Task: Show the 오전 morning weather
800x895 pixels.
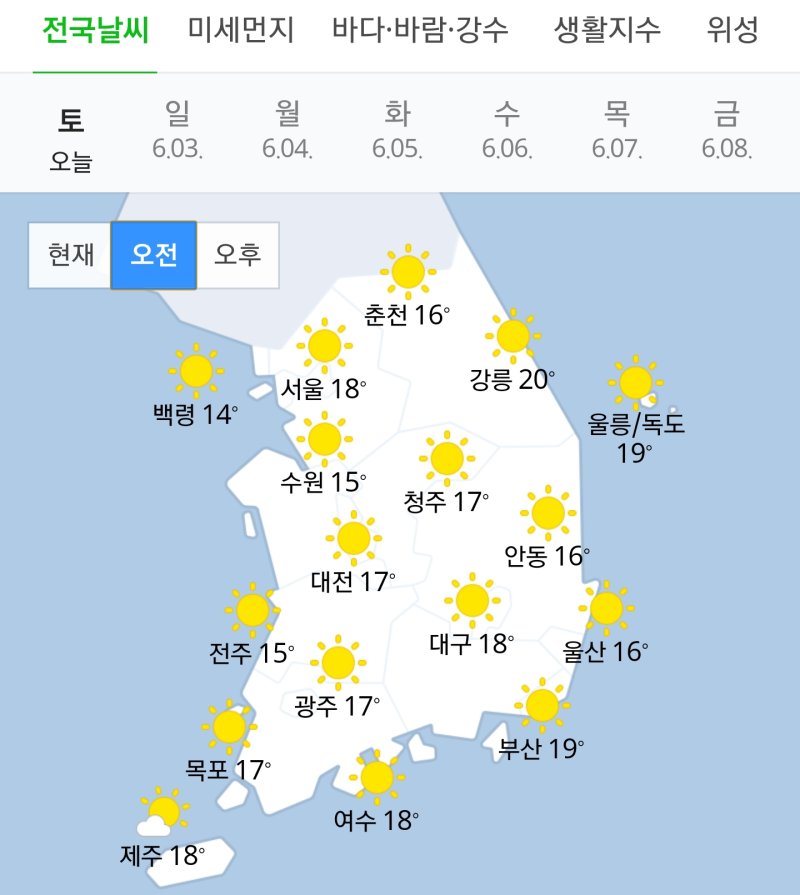Action: (x=153, y=255)
